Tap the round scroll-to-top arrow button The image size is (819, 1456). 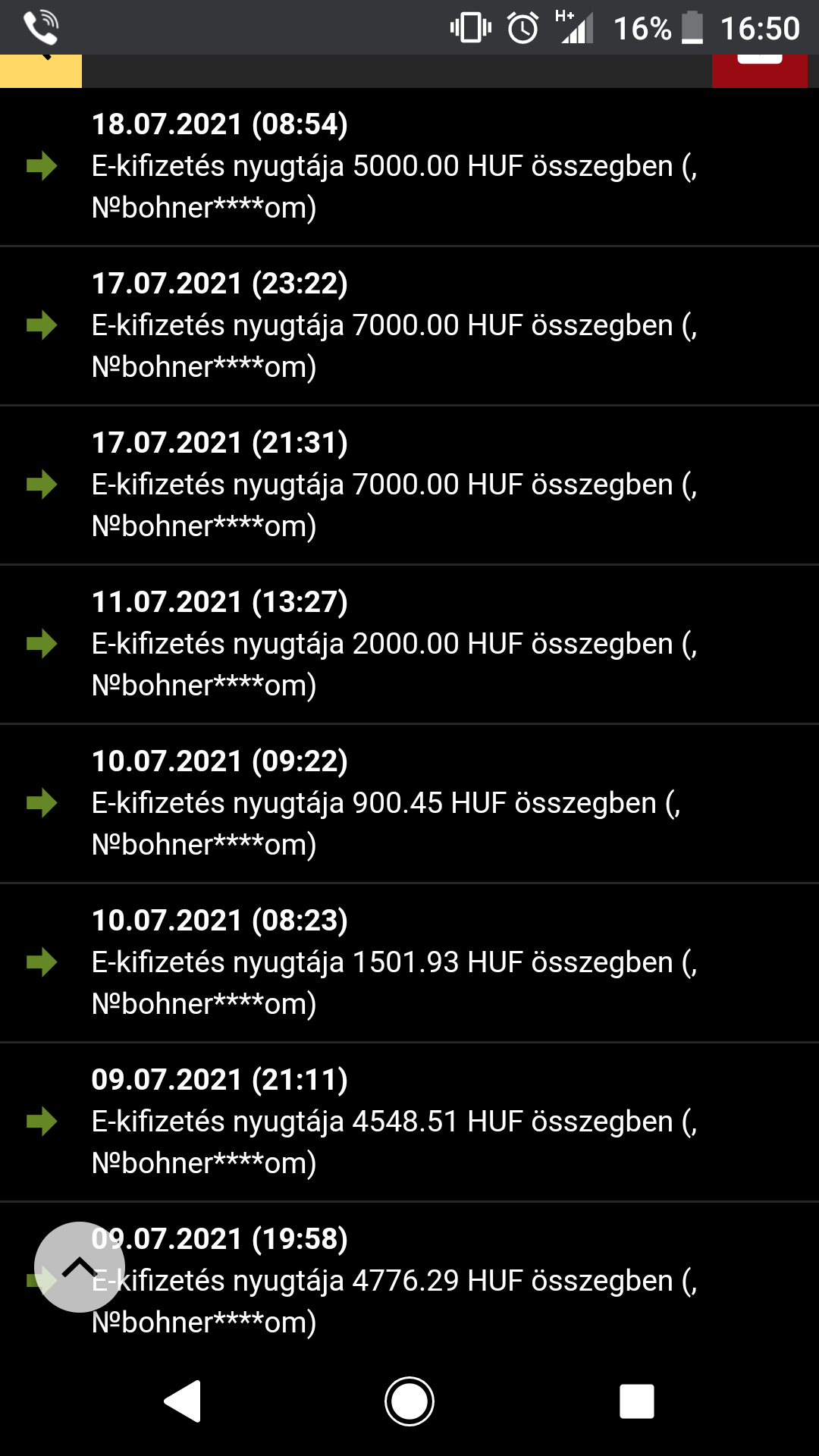click(x=80, y=1266)
